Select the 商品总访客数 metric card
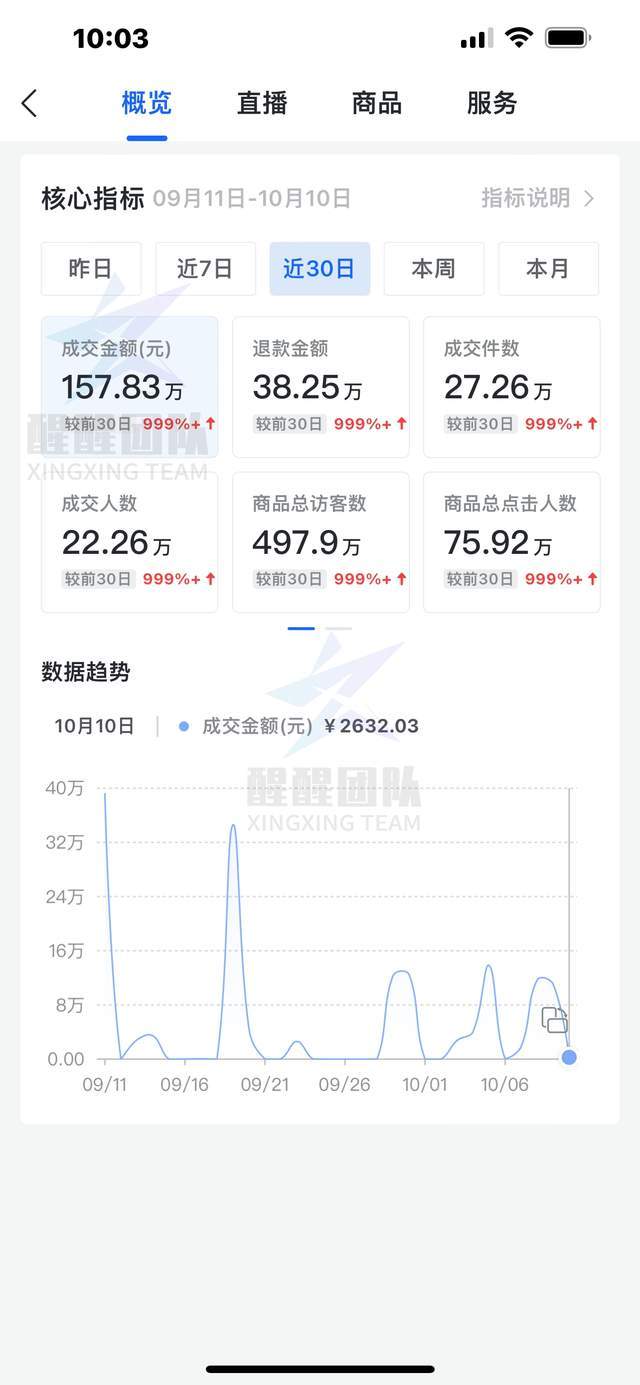 (x=320, y=542)
